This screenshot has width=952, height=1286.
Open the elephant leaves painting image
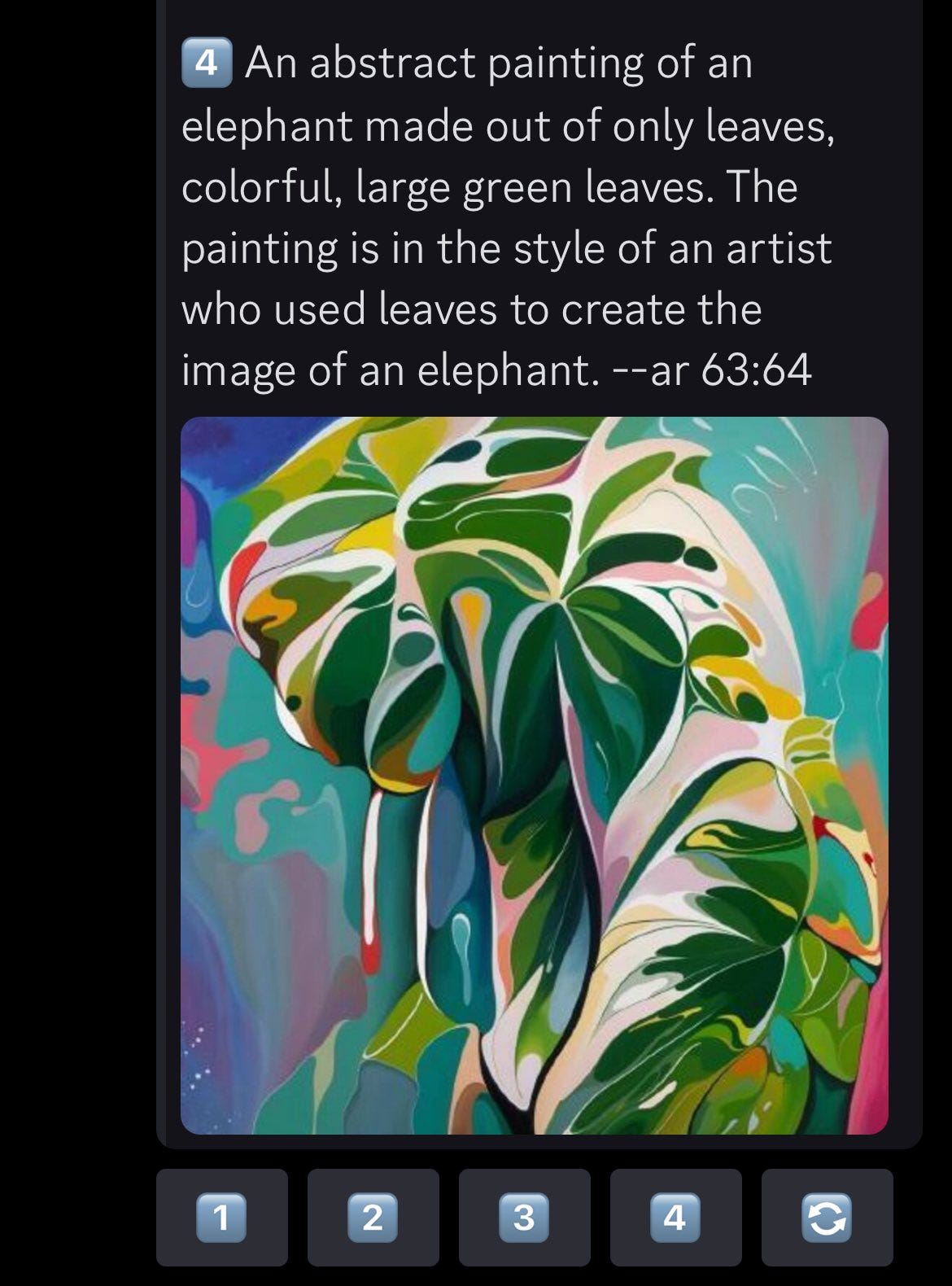(x=534, y=775)
